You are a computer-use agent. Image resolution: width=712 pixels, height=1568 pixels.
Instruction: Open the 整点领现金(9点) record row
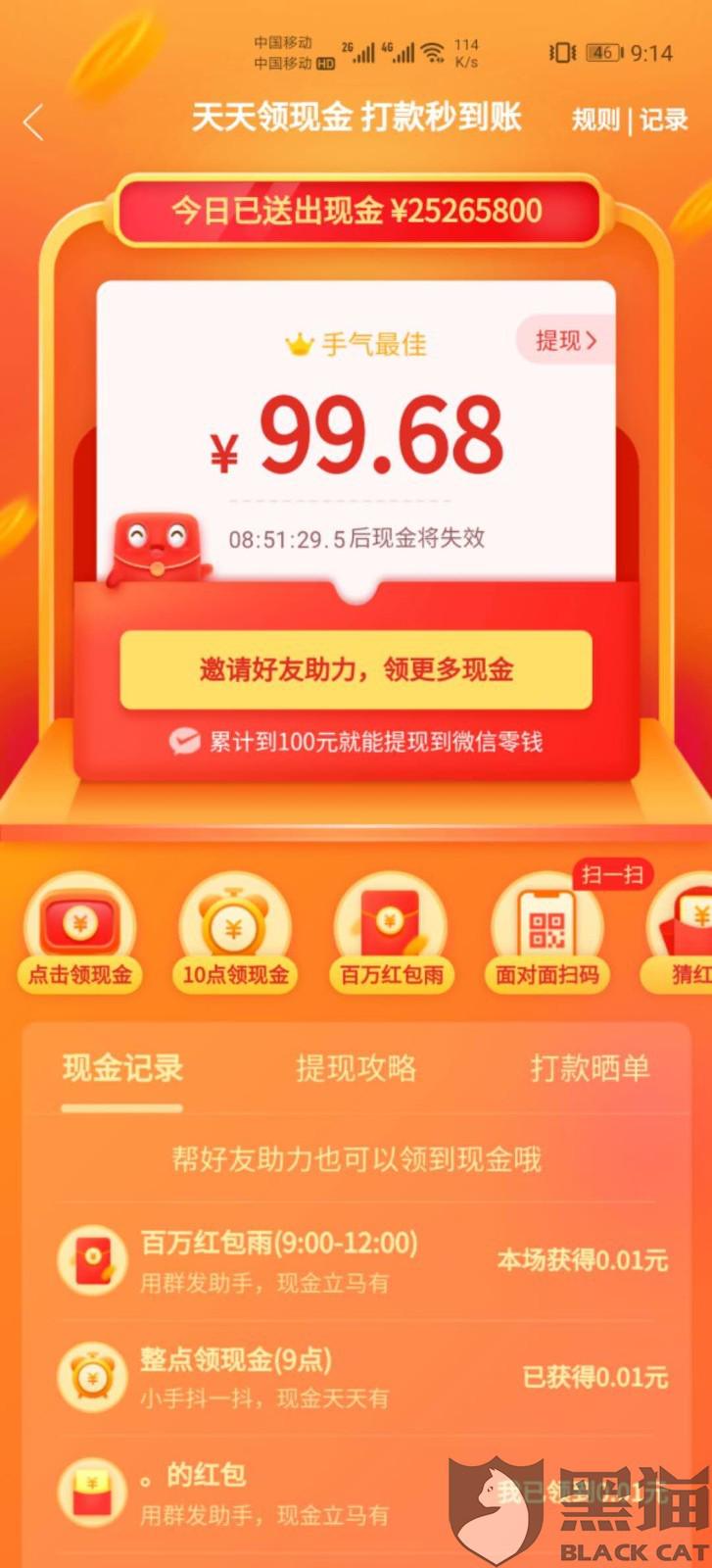[x=356, y=1377]
